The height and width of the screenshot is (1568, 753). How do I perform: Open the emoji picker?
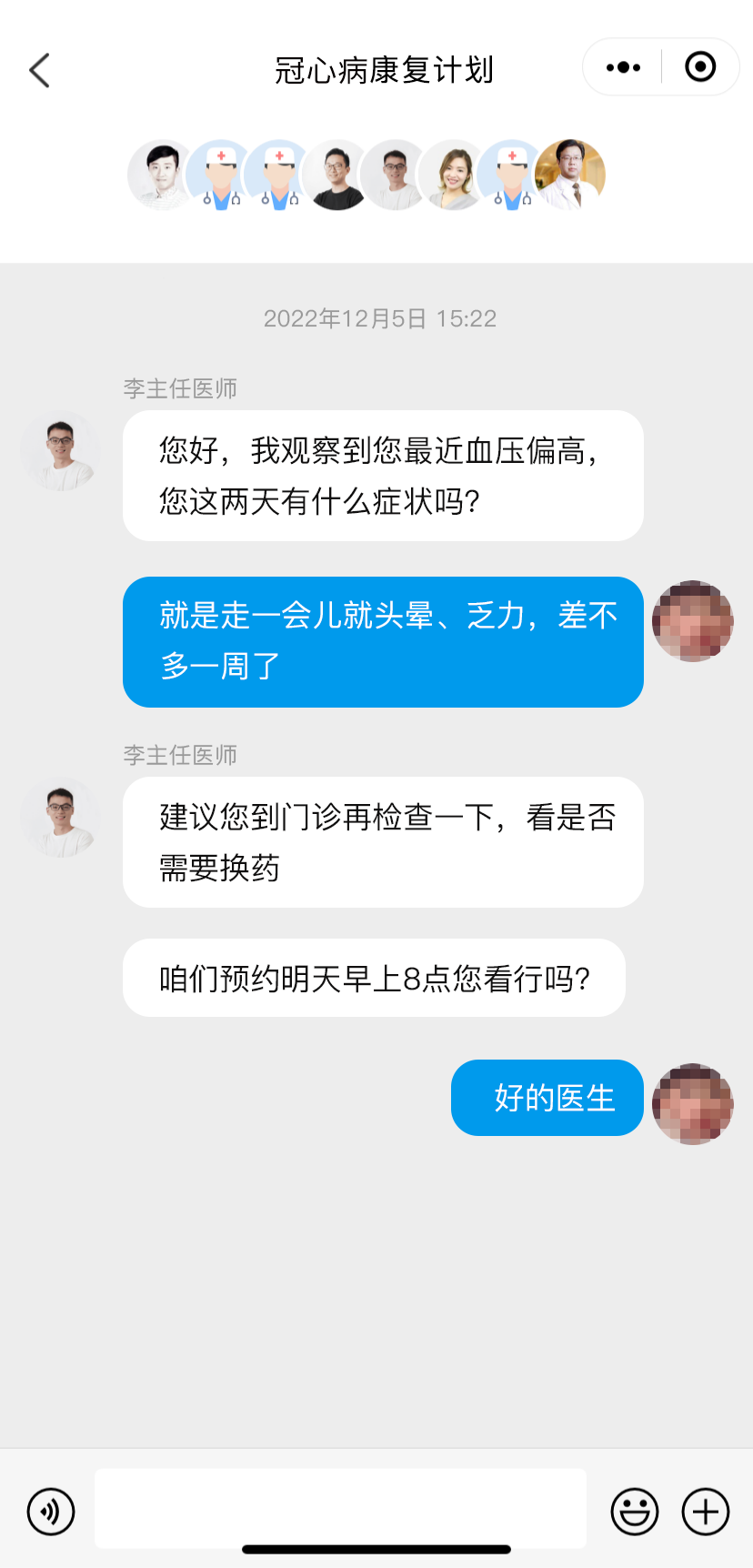pos(634,1512)
